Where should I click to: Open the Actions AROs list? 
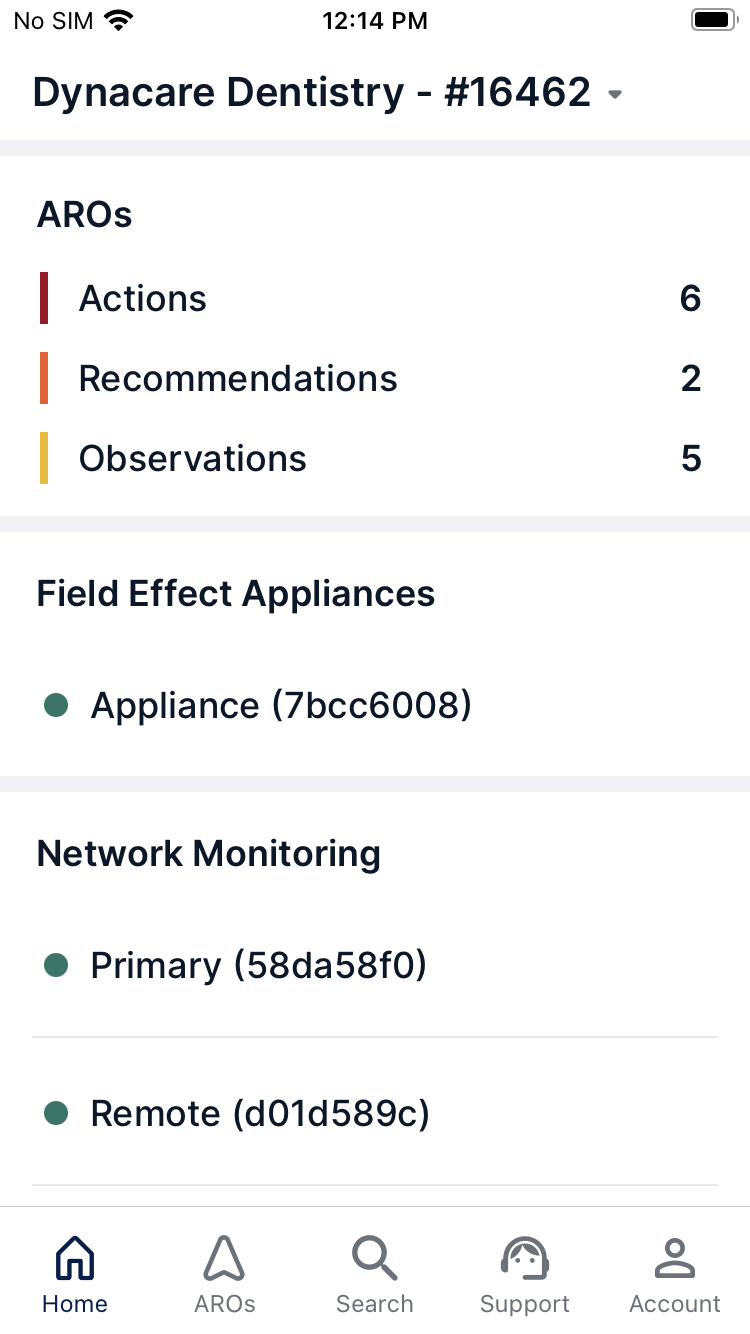click(x=370, y=299)
